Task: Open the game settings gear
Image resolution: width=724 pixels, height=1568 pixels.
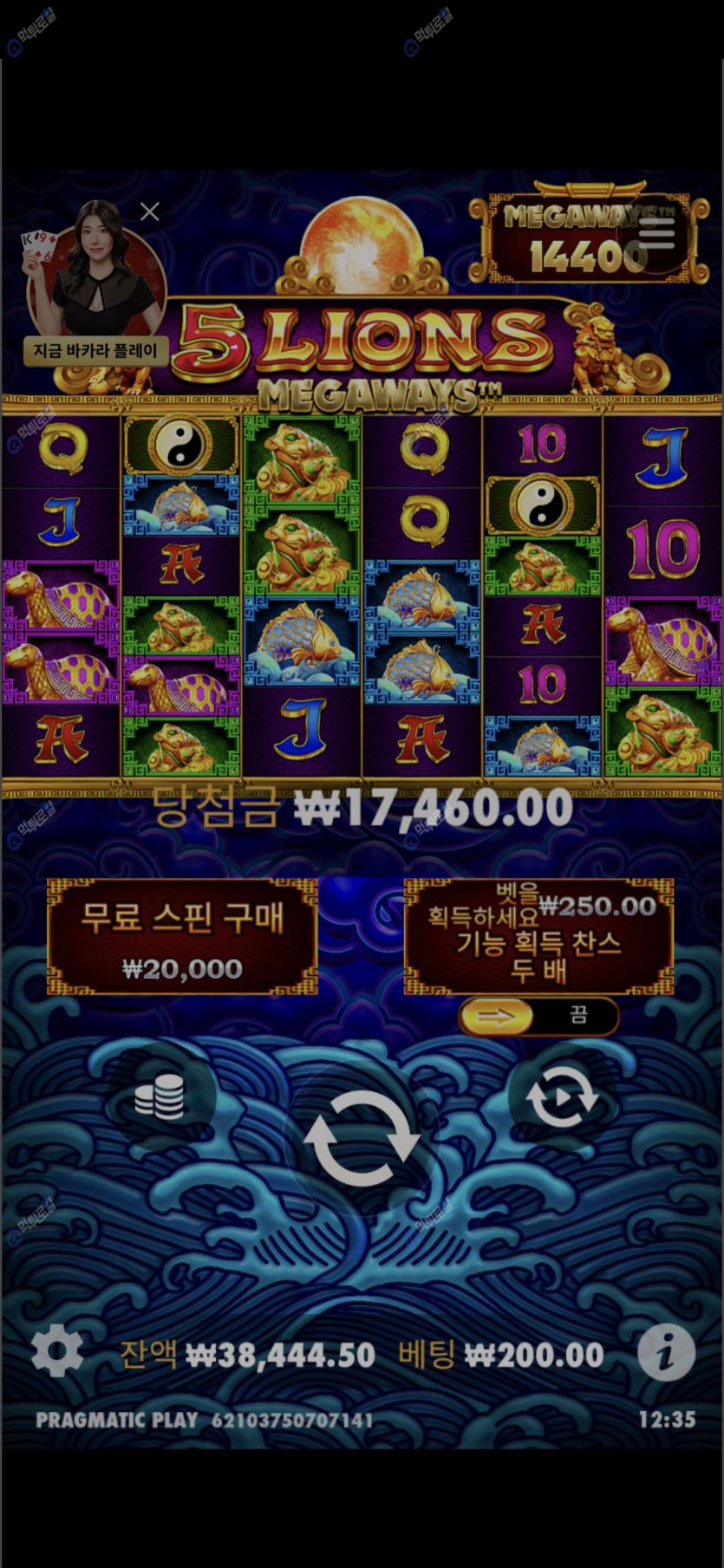Action: 57,1350
